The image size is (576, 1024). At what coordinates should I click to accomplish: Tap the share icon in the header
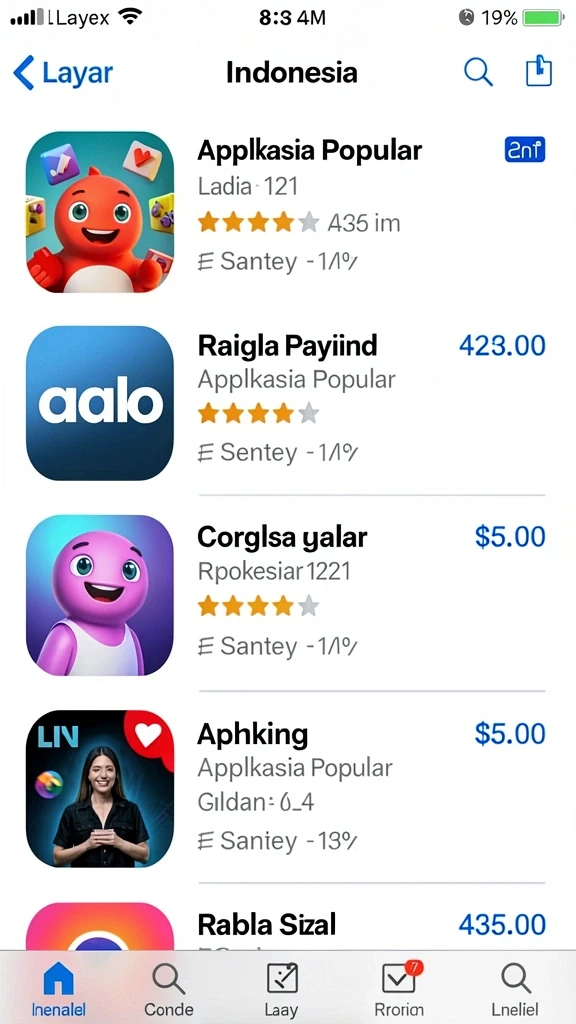pyautogui.click(x=539, y=71)
